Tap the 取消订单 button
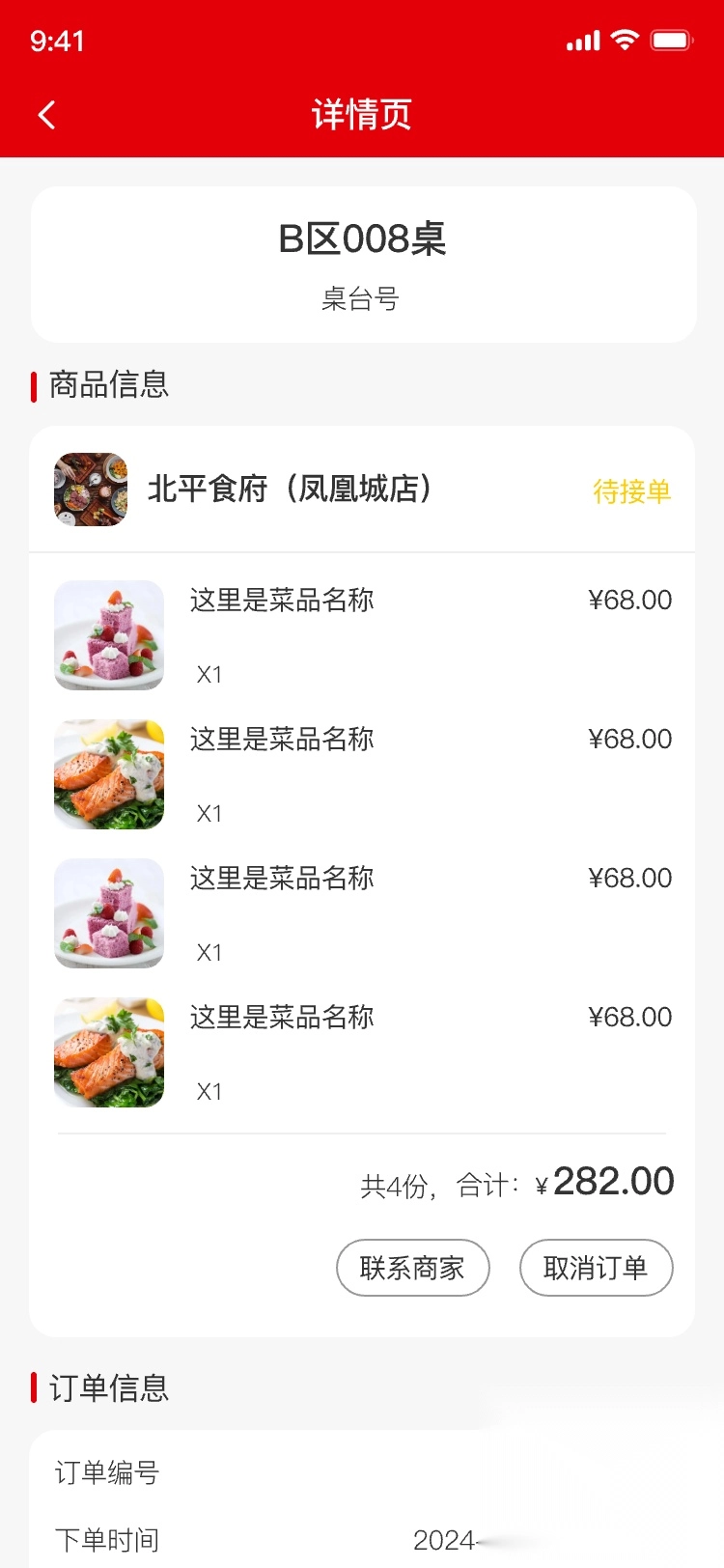The image size is (724, 1568). [596, 1268]
